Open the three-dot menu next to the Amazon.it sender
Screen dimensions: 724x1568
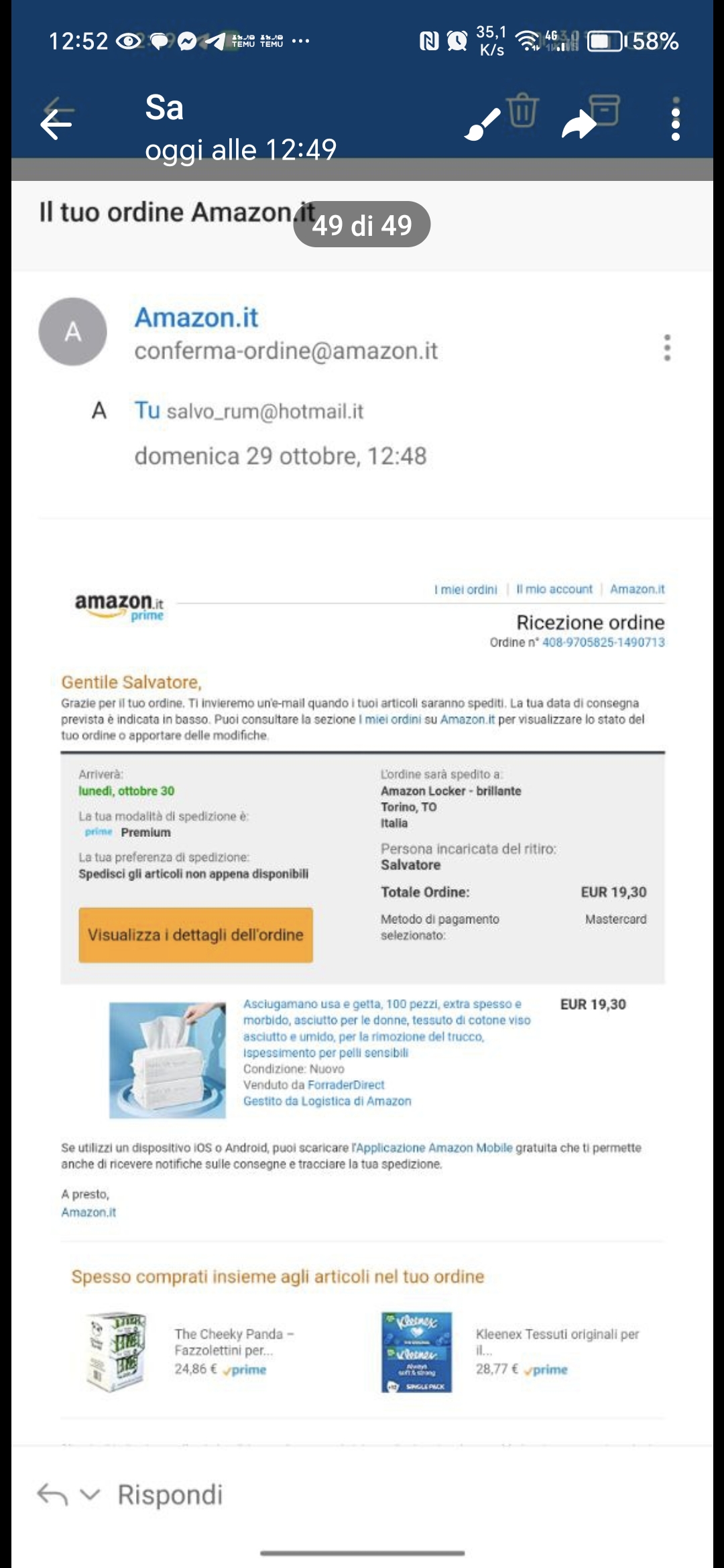point(666,348)
